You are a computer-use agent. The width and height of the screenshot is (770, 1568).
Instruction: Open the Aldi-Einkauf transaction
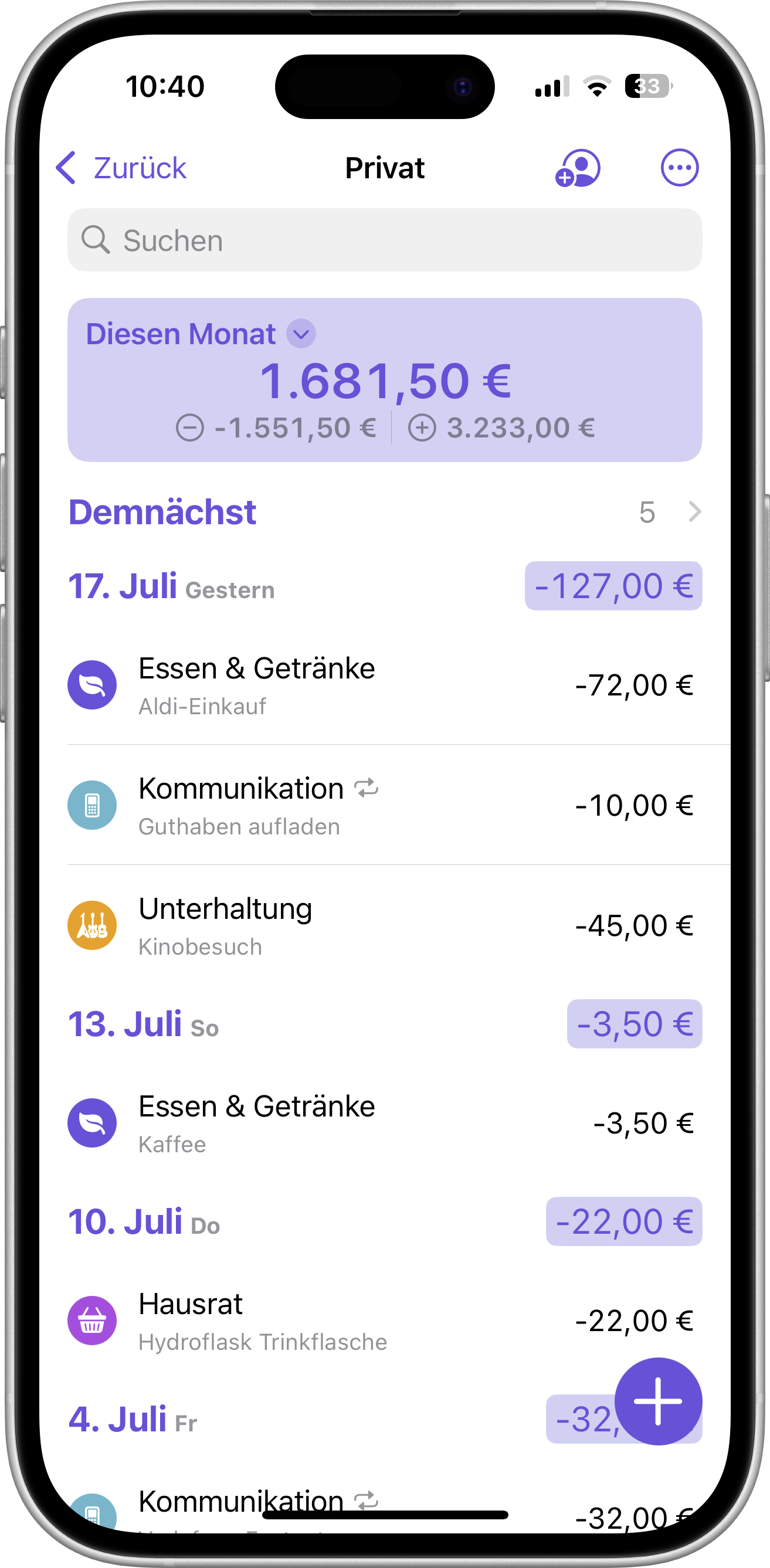(385, 685)
